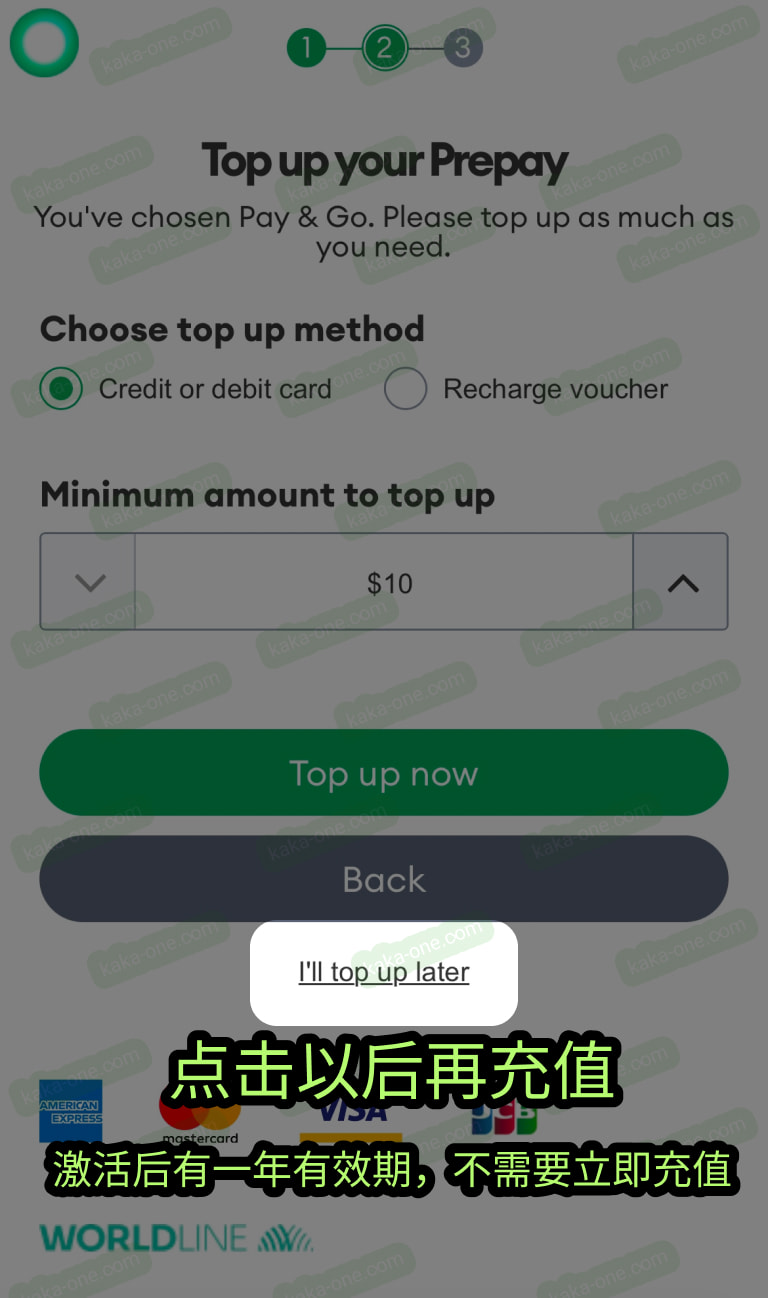Select Credit or debit card option
The image size is (768, 1298).
(x=62, y=389)
